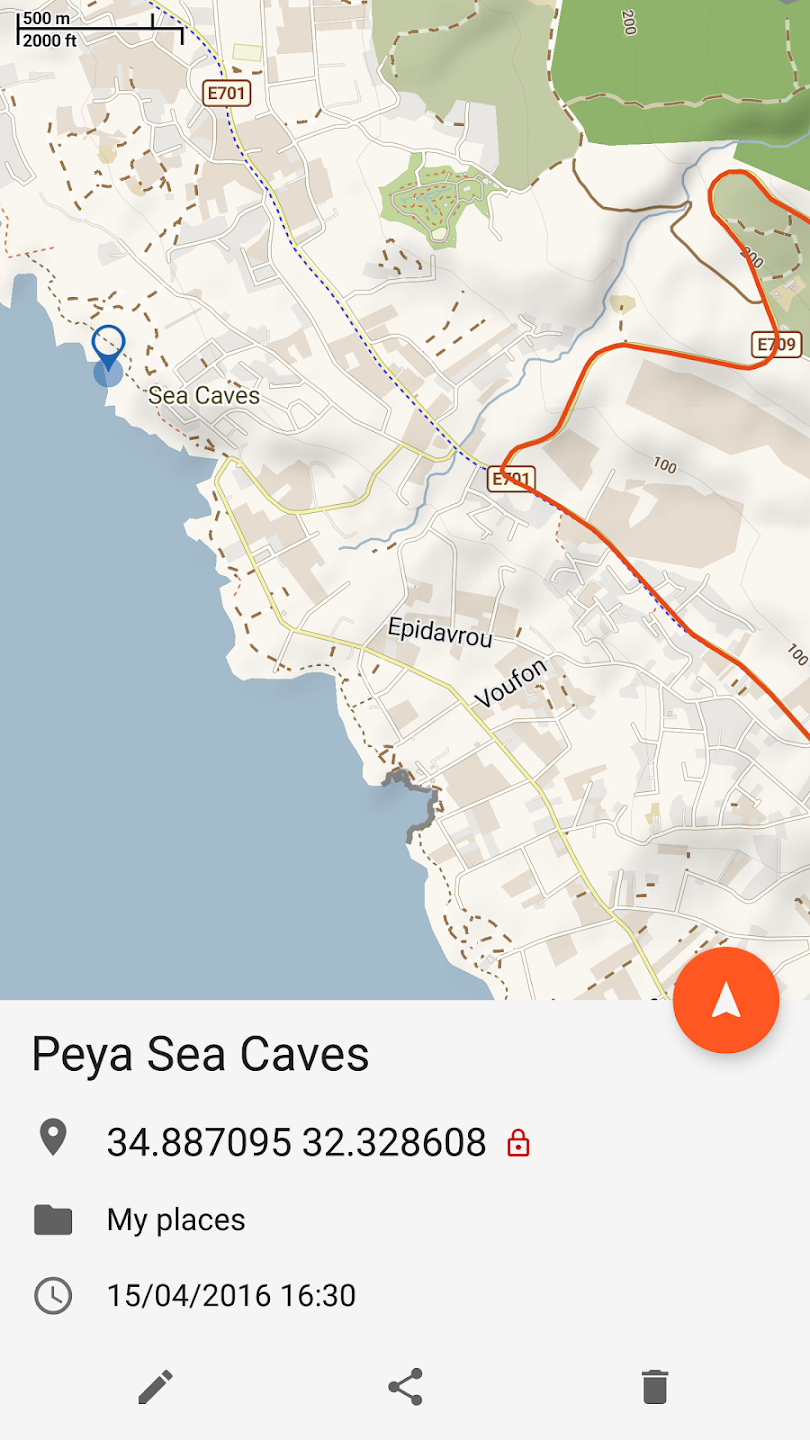Delete the Peya Sea Caves waypoint

click(654, 1387)
